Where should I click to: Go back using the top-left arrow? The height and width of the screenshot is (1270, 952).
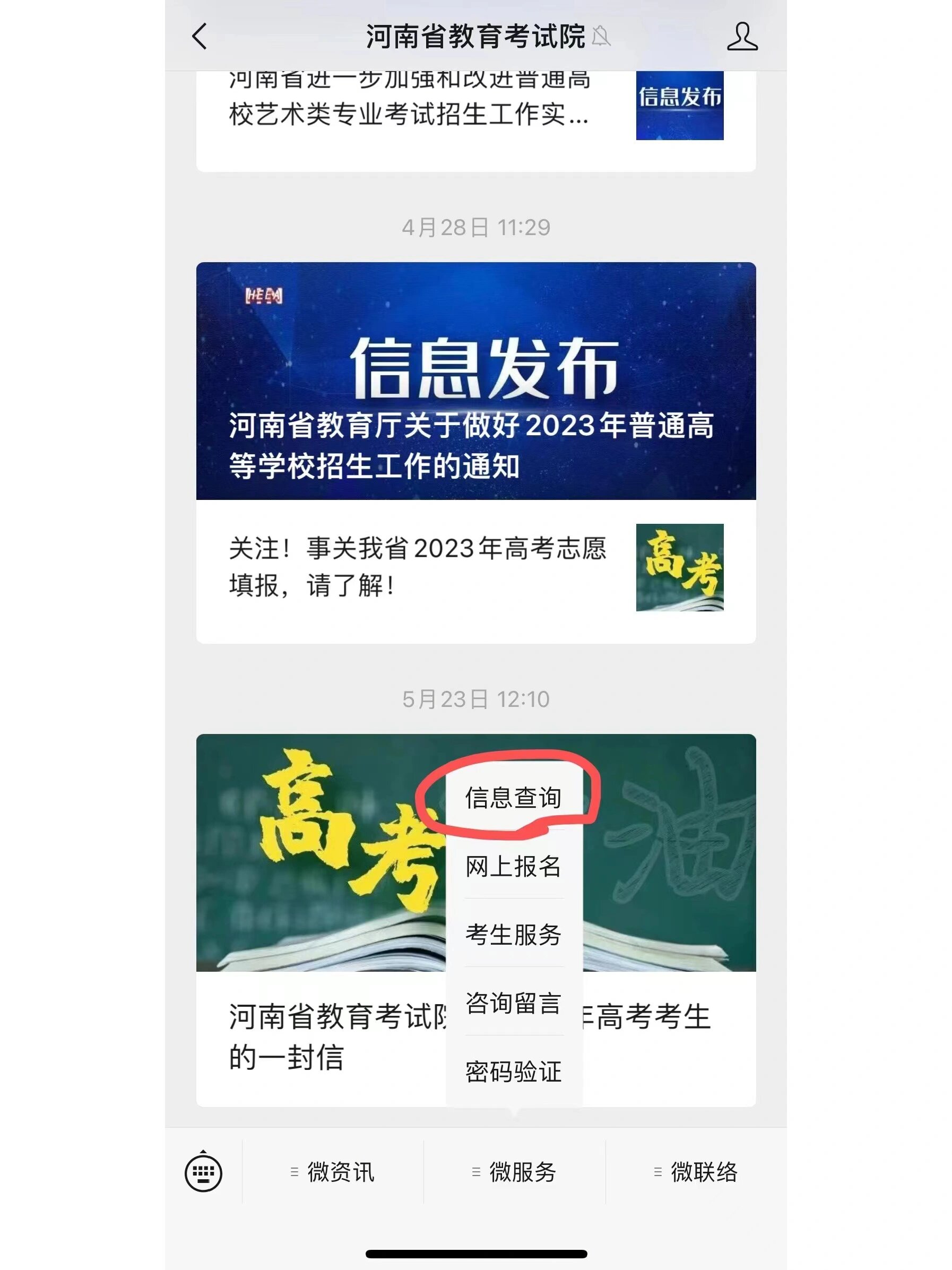pyautogui.click(x=199, y=37)
